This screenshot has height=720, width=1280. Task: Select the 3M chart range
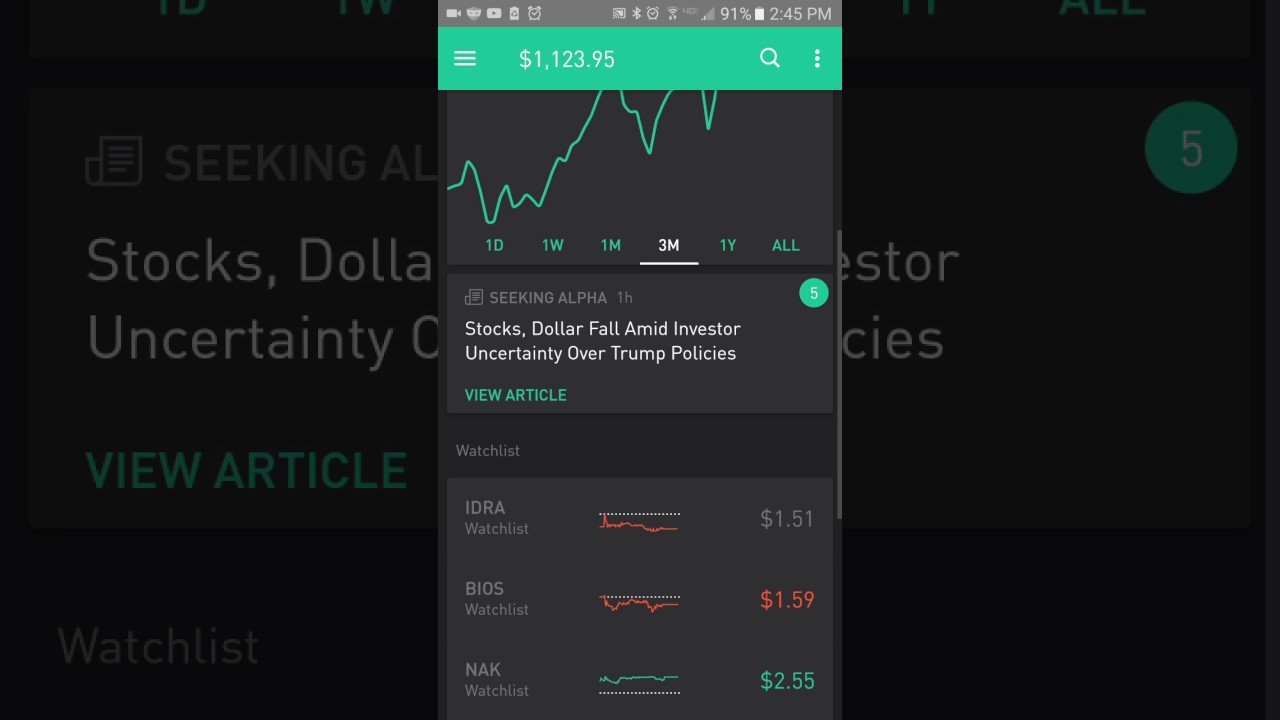[x=668, y=245]
